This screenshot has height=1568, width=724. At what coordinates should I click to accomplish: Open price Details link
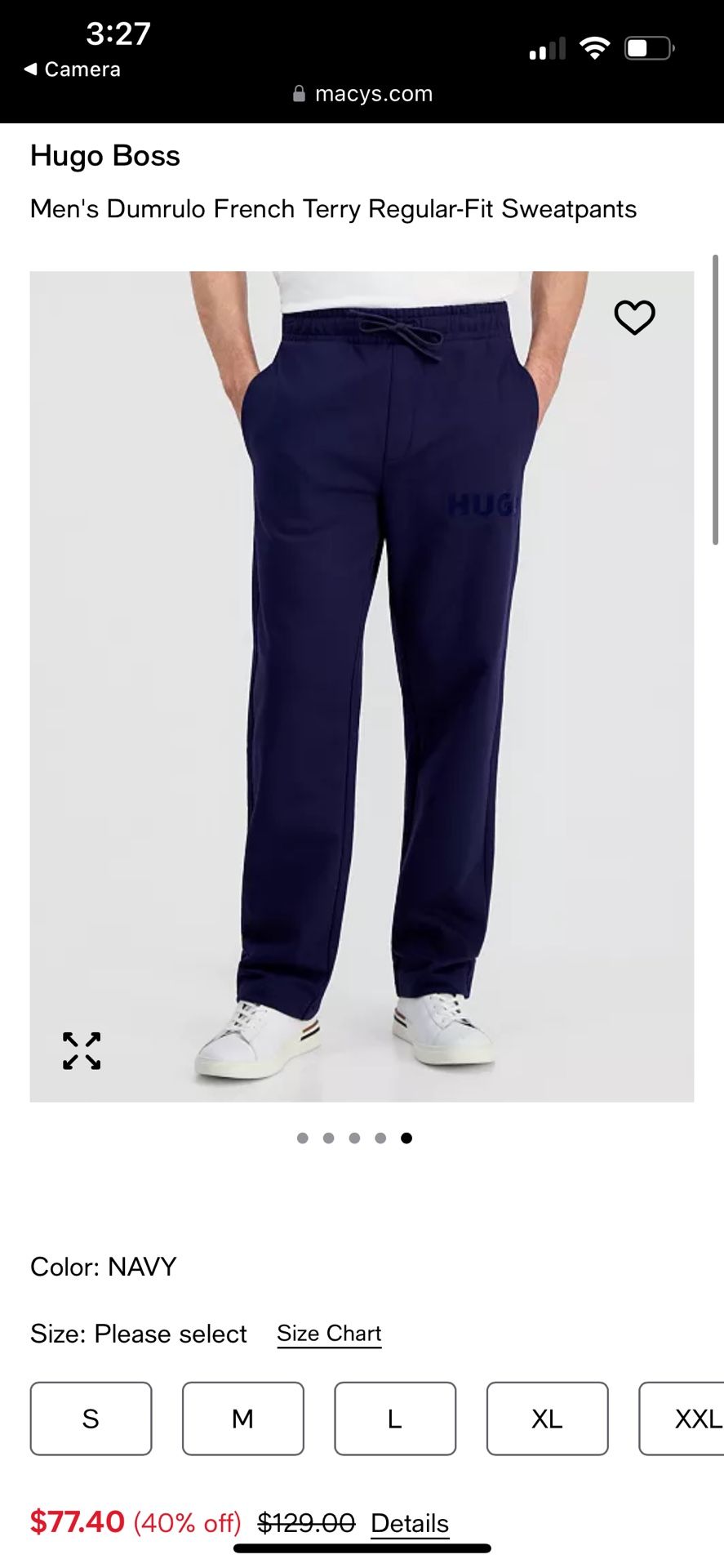point(410,1523)
